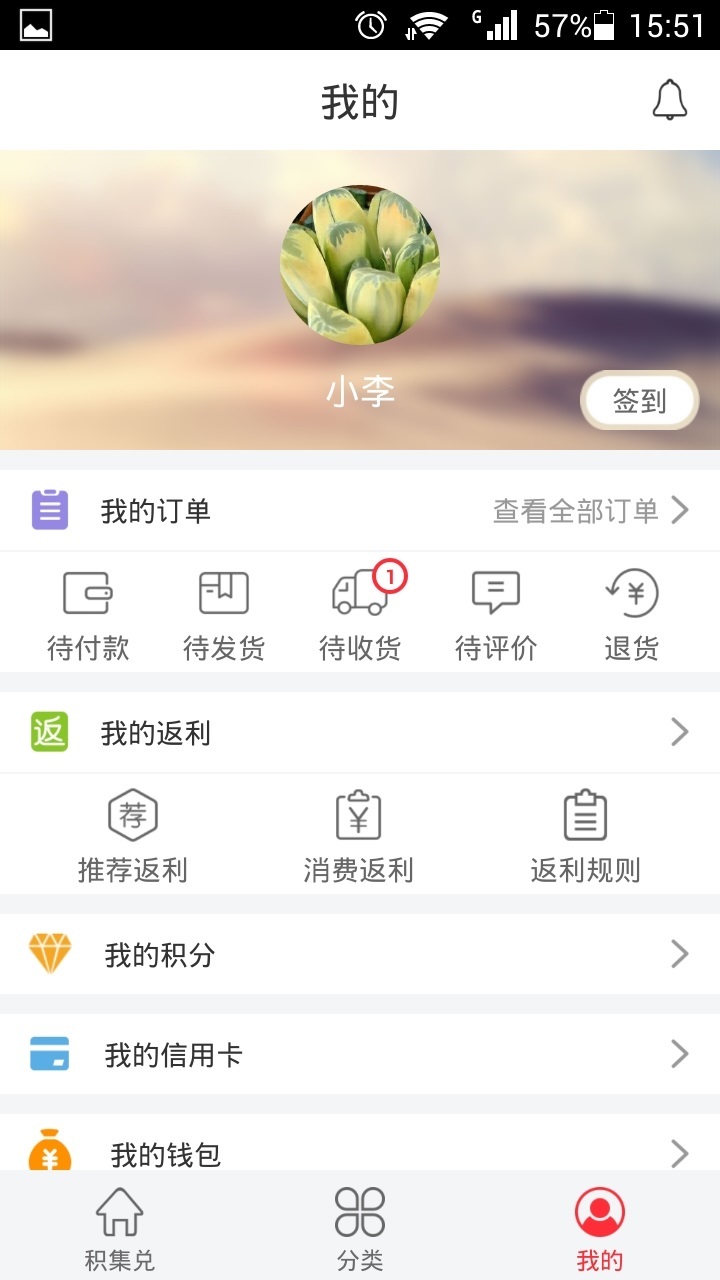View all orders via 查看全部订单
Viewport: 720px width, 1280px height.
(590, 511)
